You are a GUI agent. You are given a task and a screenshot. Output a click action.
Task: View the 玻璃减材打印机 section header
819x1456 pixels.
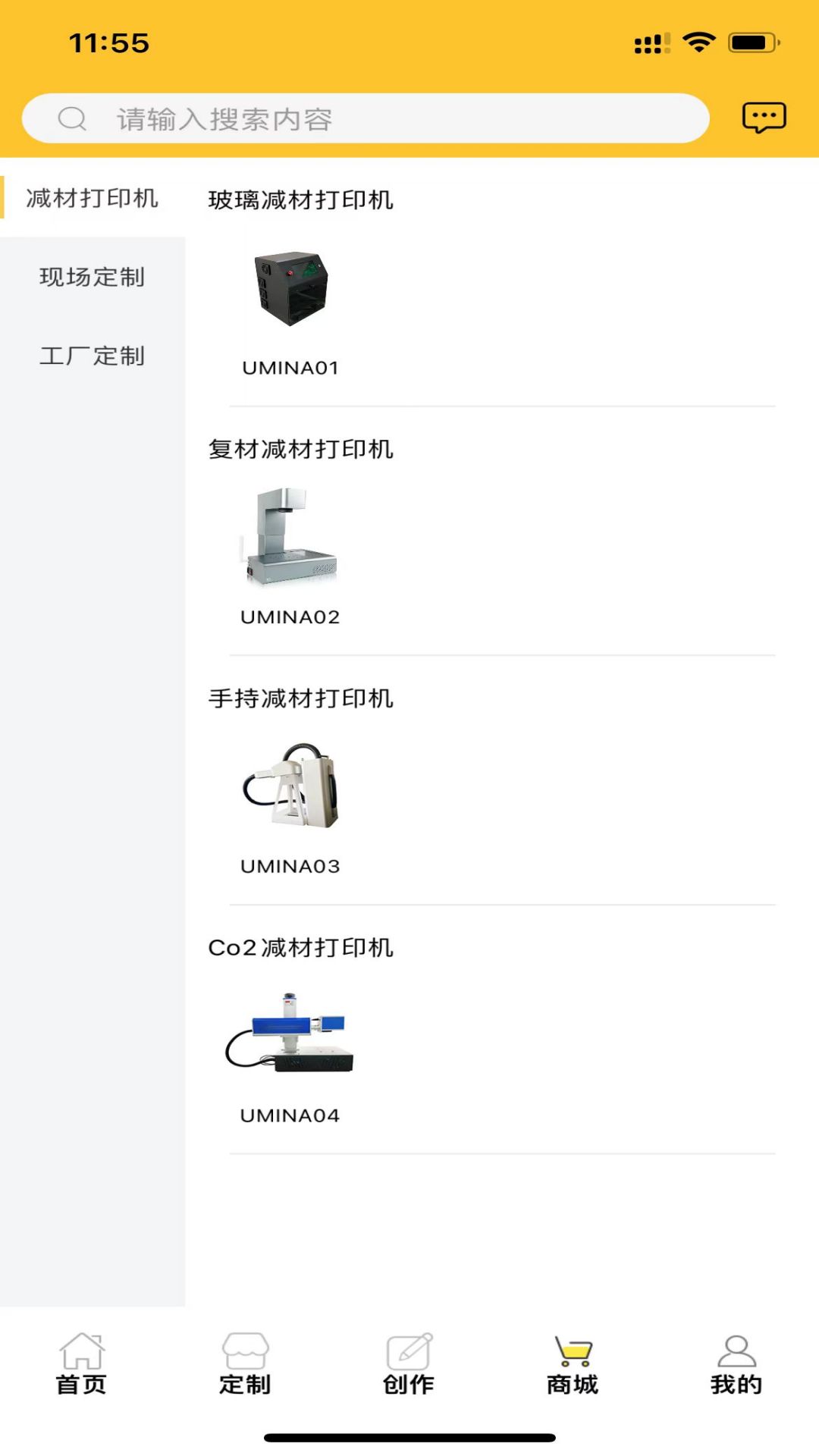pyautogui.click(x=302, y=199)
